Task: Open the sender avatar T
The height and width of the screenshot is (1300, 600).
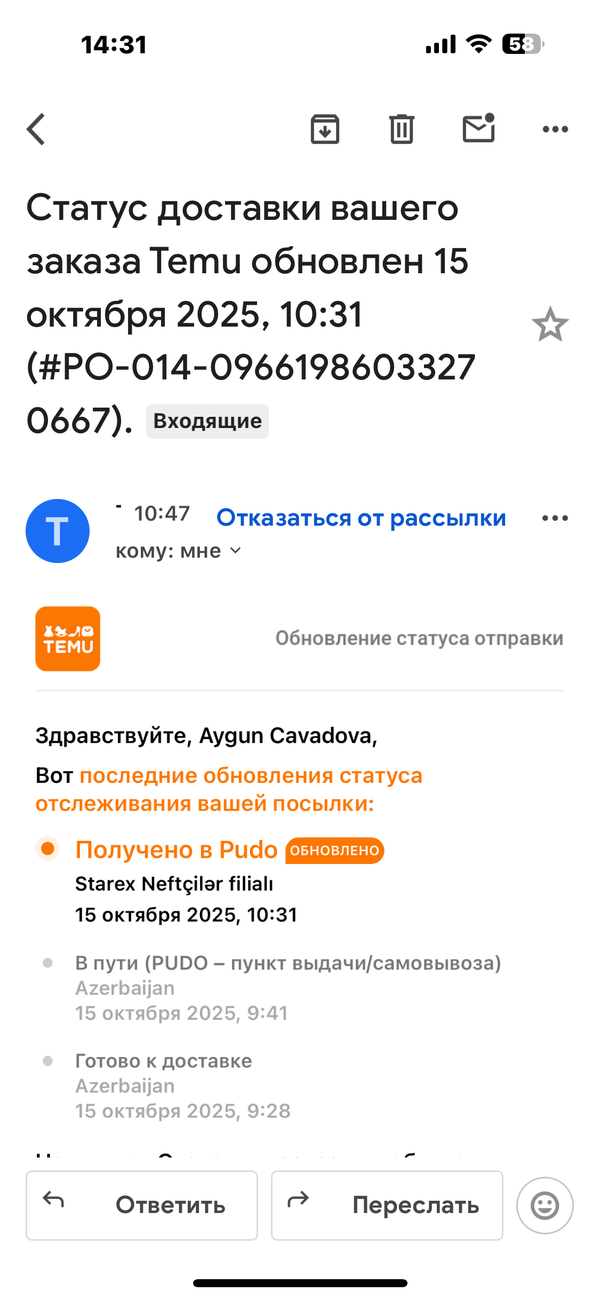Action: pos(57,531)
